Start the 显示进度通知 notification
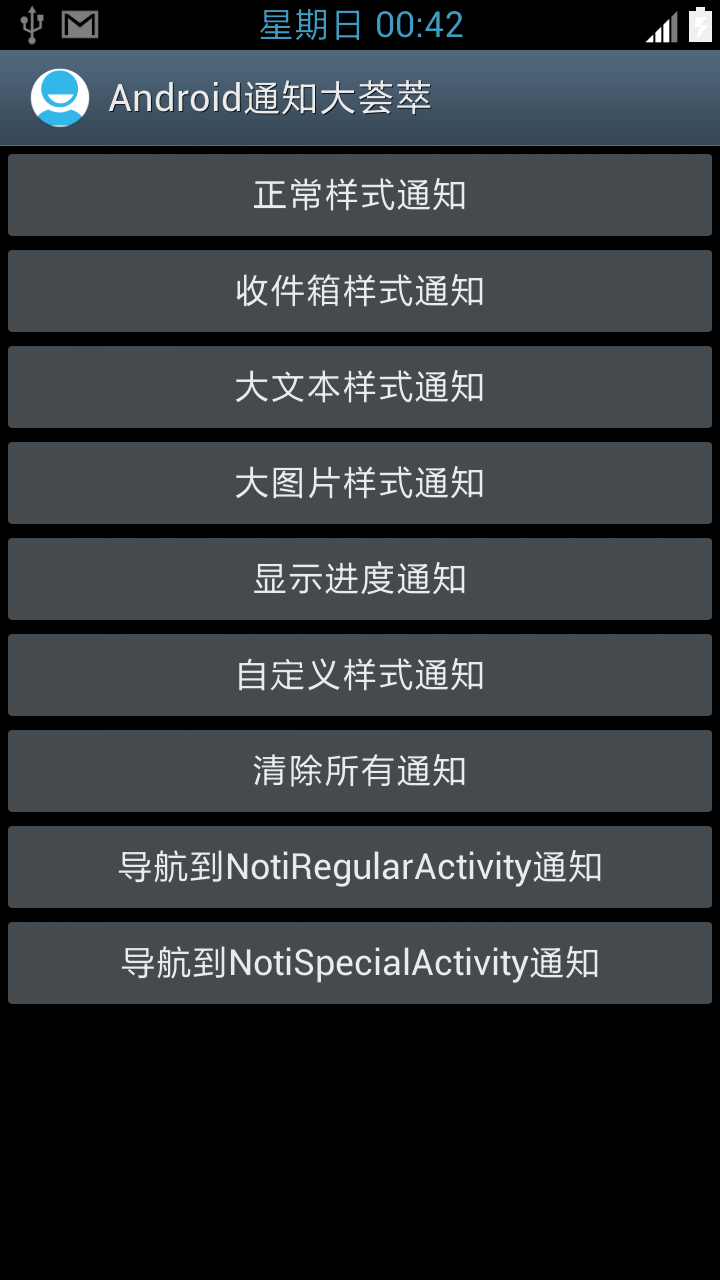 pos(360,579)
